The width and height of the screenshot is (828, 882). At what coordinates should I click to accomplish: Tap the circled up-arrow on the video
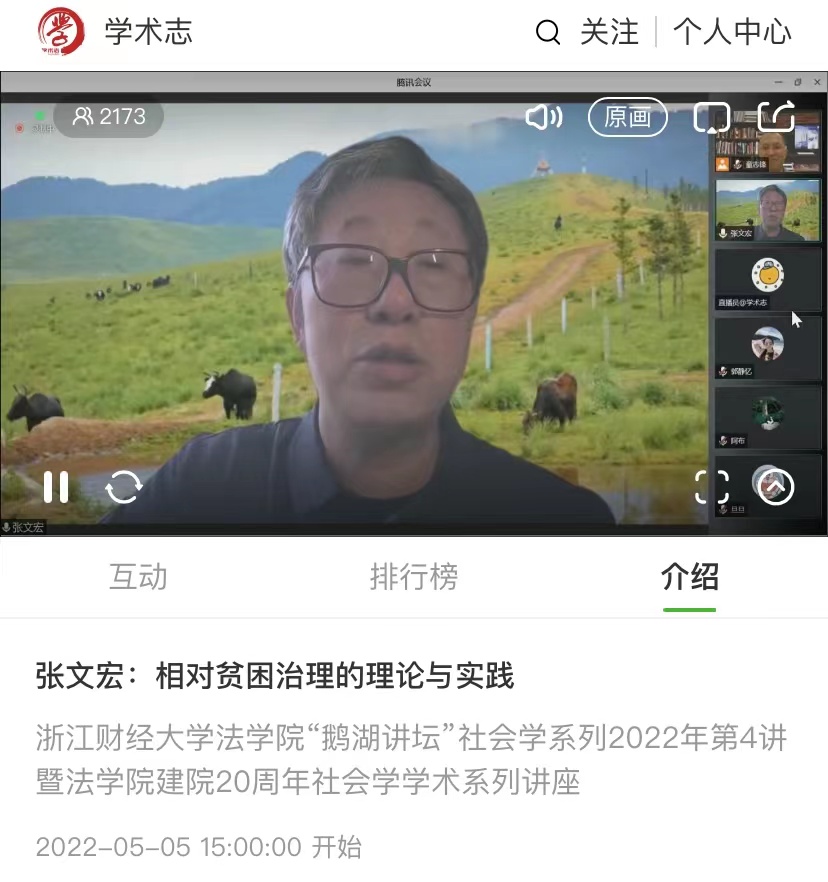pyautogui.click(x=777, y=487)
